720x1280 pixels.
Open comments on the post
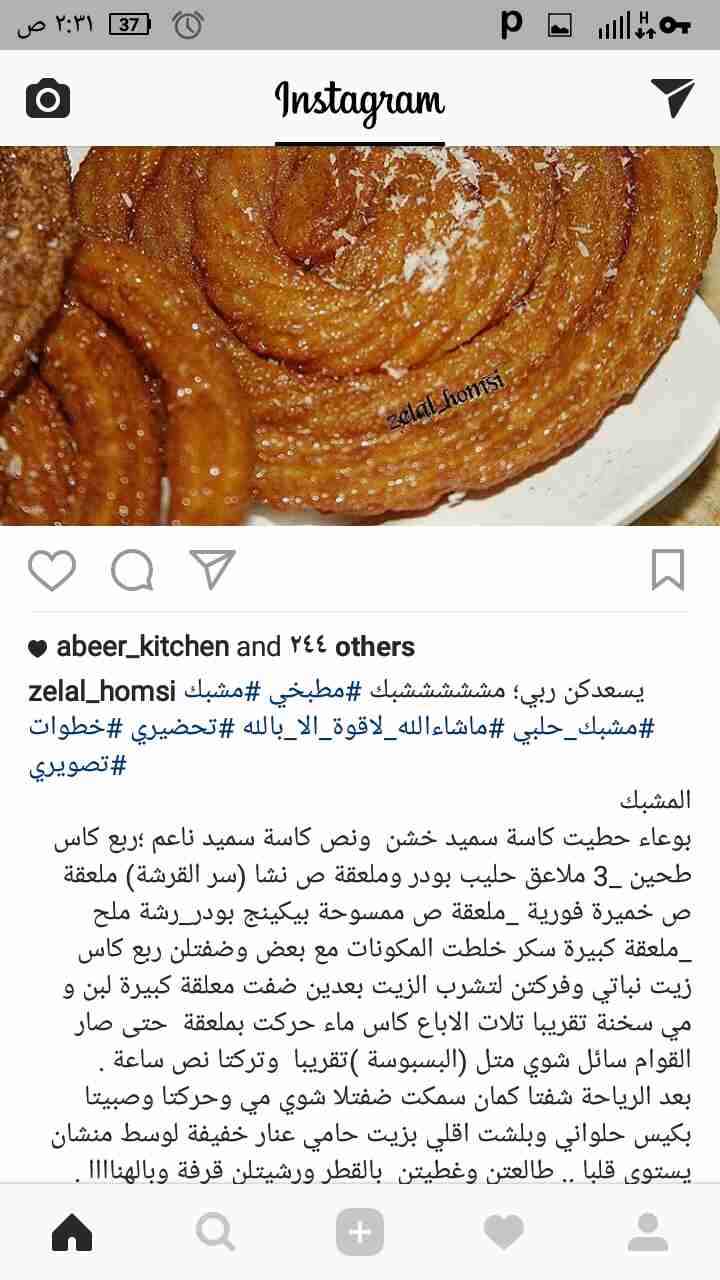(x=132, y=570)
